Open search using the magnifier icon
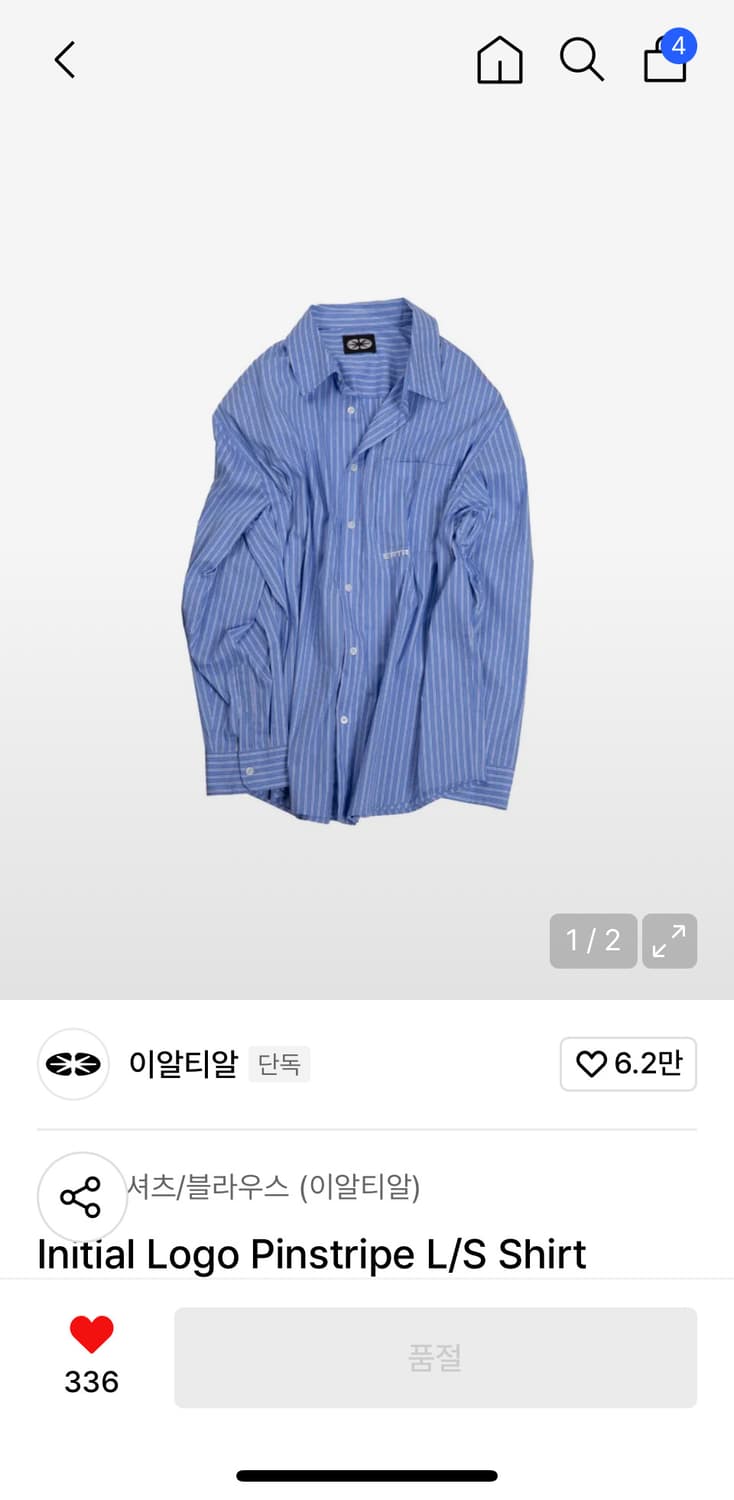 click(x=582, y=60)
